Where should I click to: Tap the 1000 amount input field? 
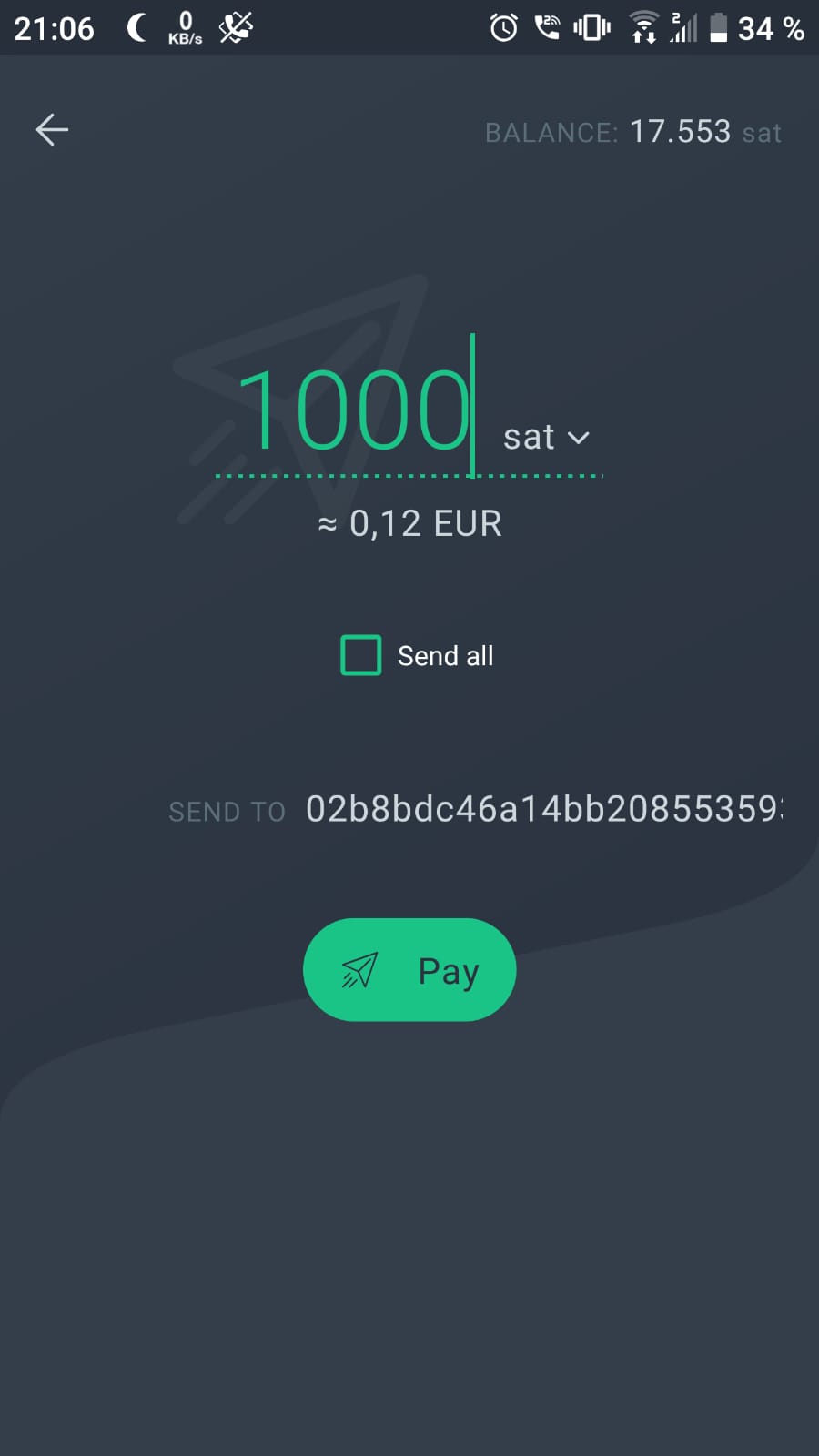[355, 409]
